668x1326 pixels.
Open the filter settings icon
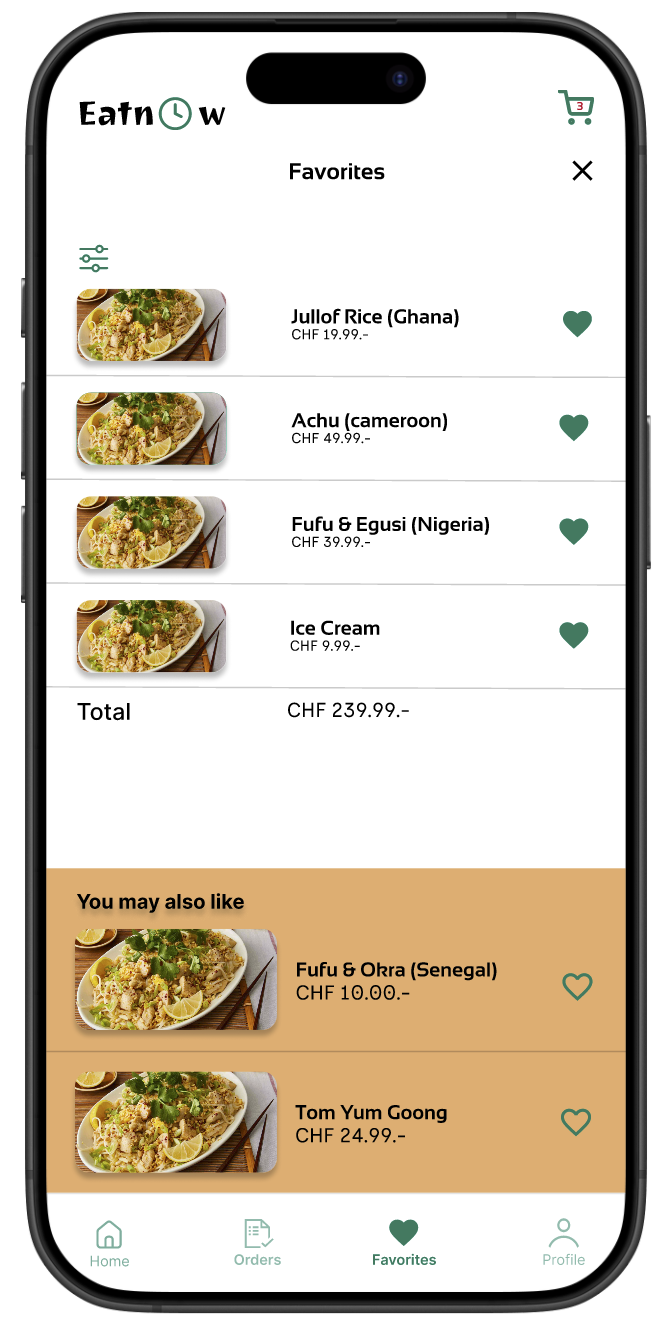tap(94, 258)
